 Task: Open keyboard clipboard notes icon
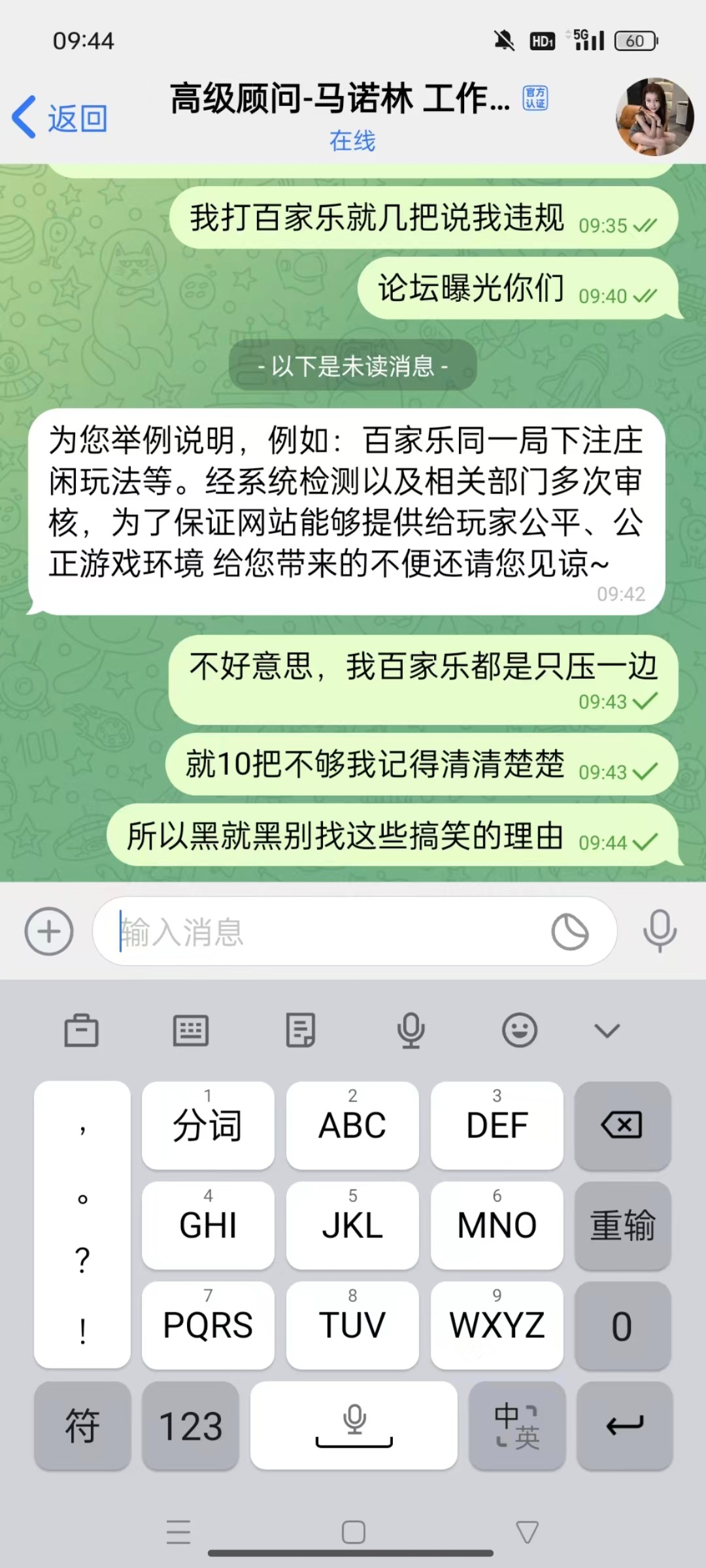[x=301, y=1031]
